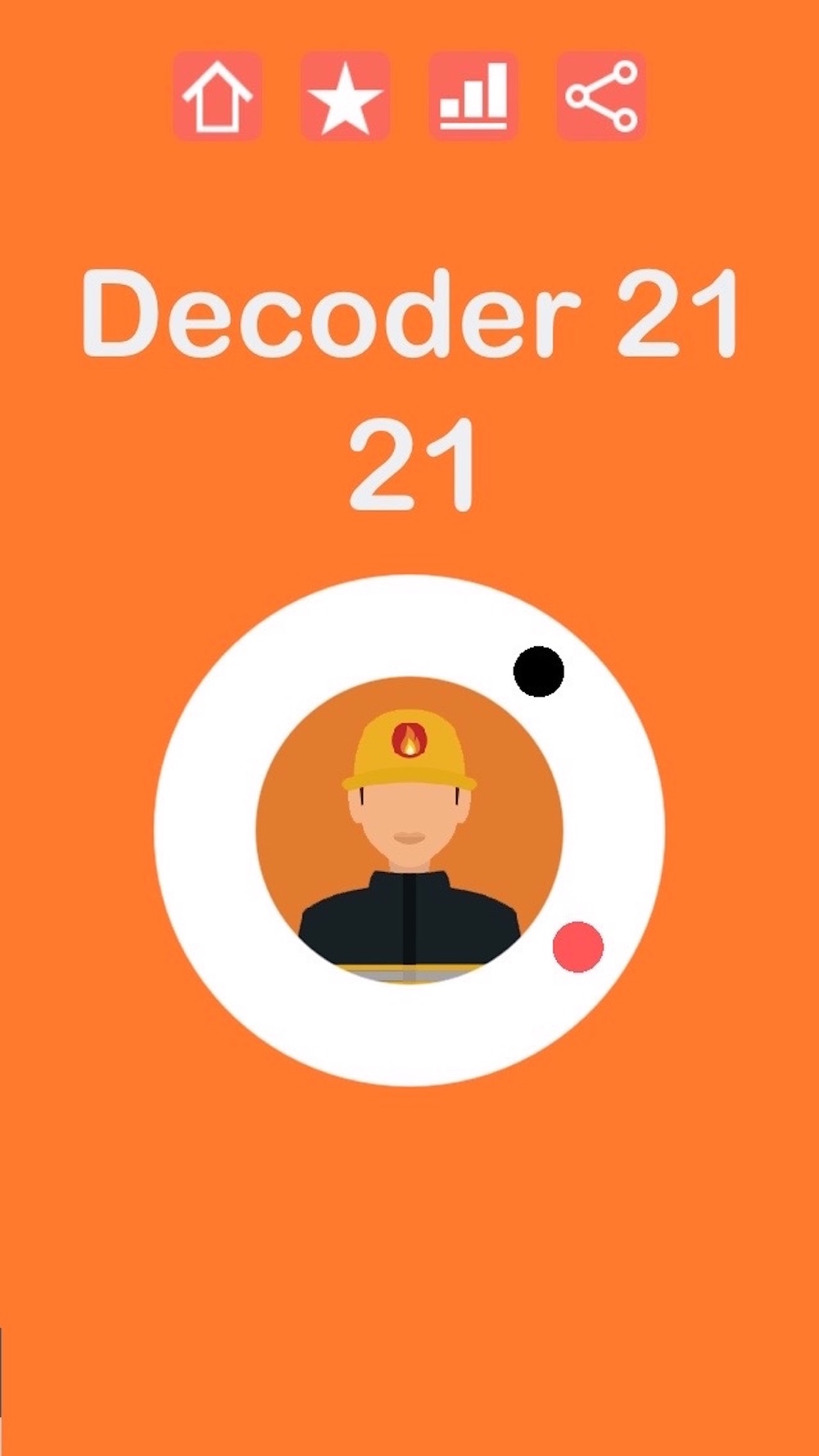Share the game via share icon
819x1456 pixels.
coord(601,96)
